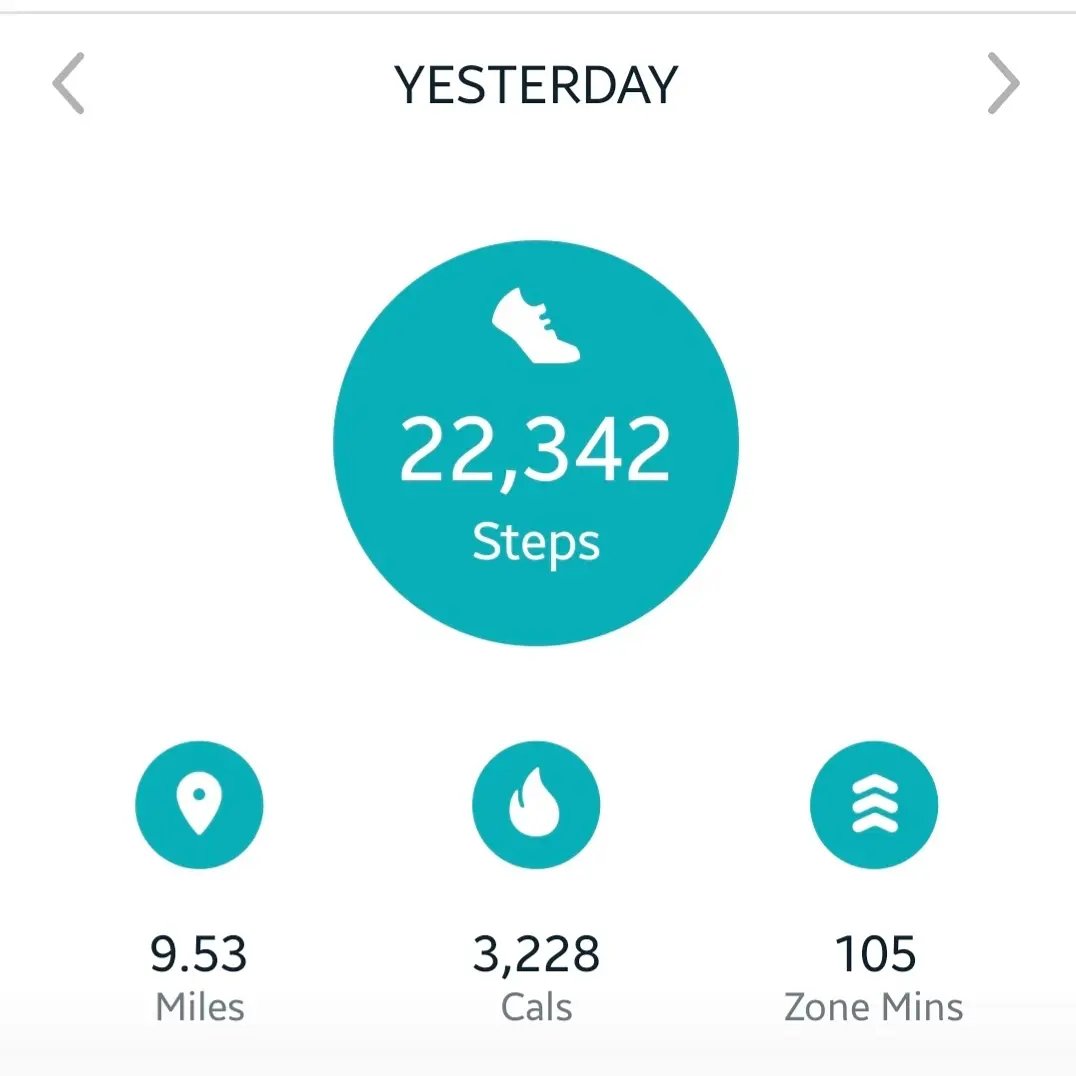Open the Cals burned details
Viewport: 1076px width, 1076px height.
pyautogui.click(x=536, y=805)
